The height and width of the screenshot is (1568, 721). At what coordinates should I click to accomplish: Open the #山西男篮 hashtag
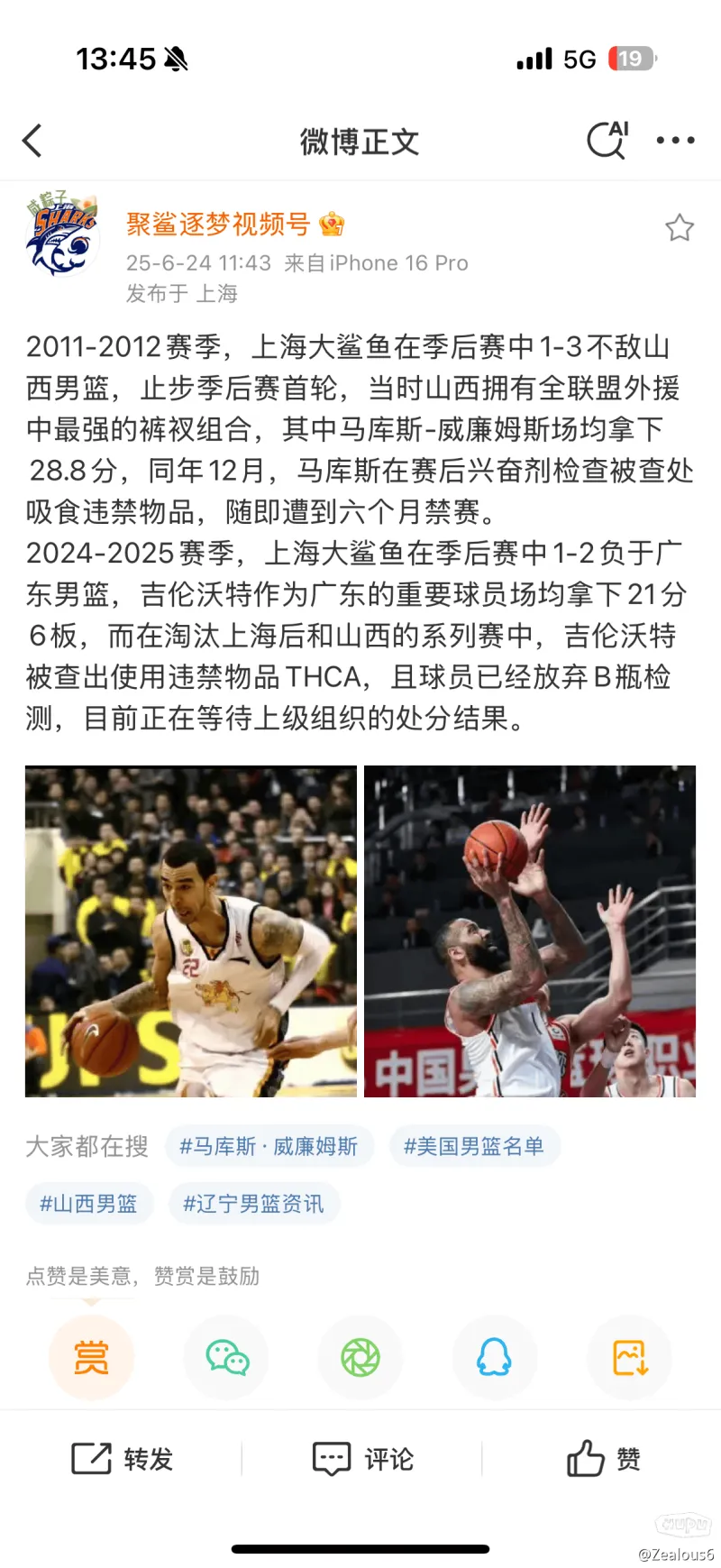coord(88,1203)
